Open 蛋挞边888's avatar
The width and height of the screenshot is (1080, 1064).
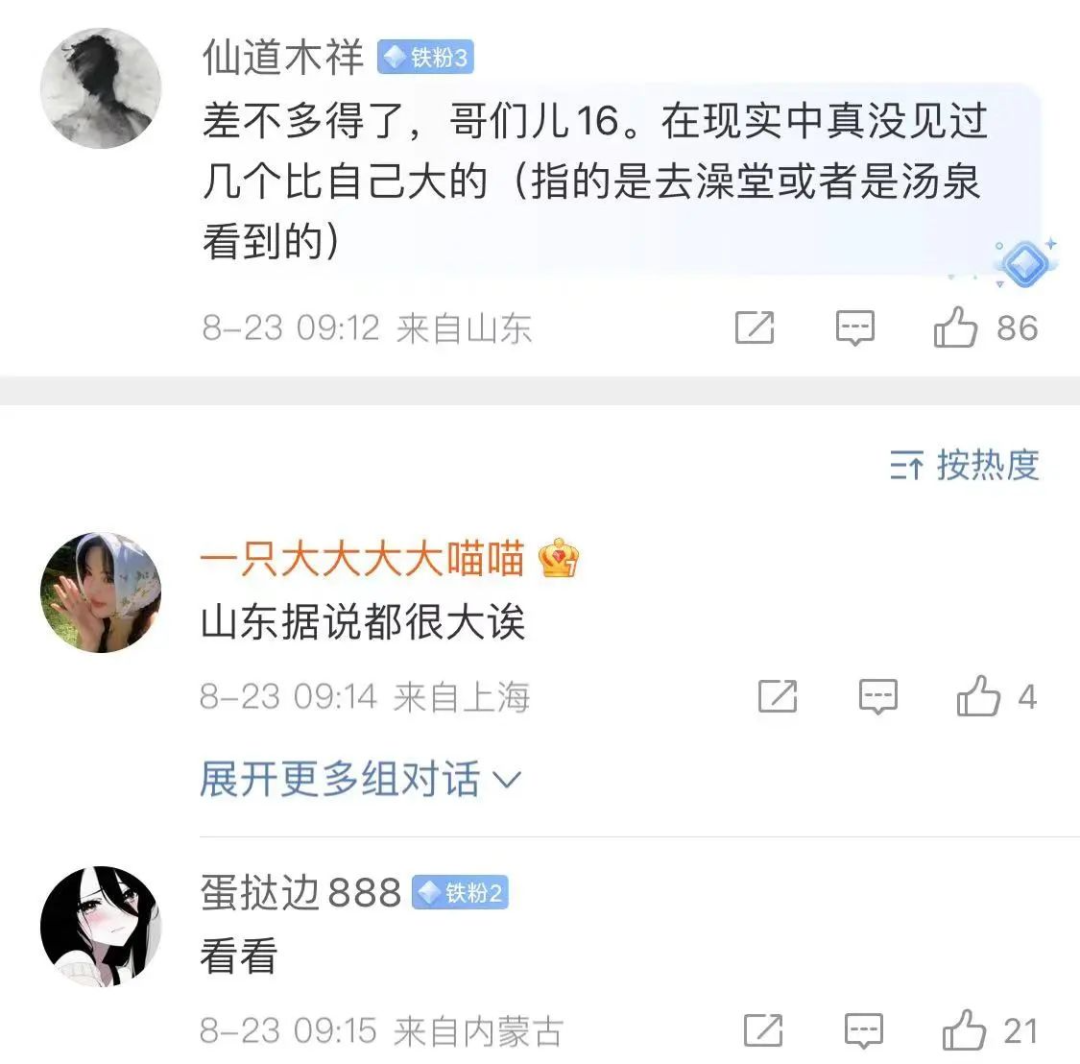100,926
